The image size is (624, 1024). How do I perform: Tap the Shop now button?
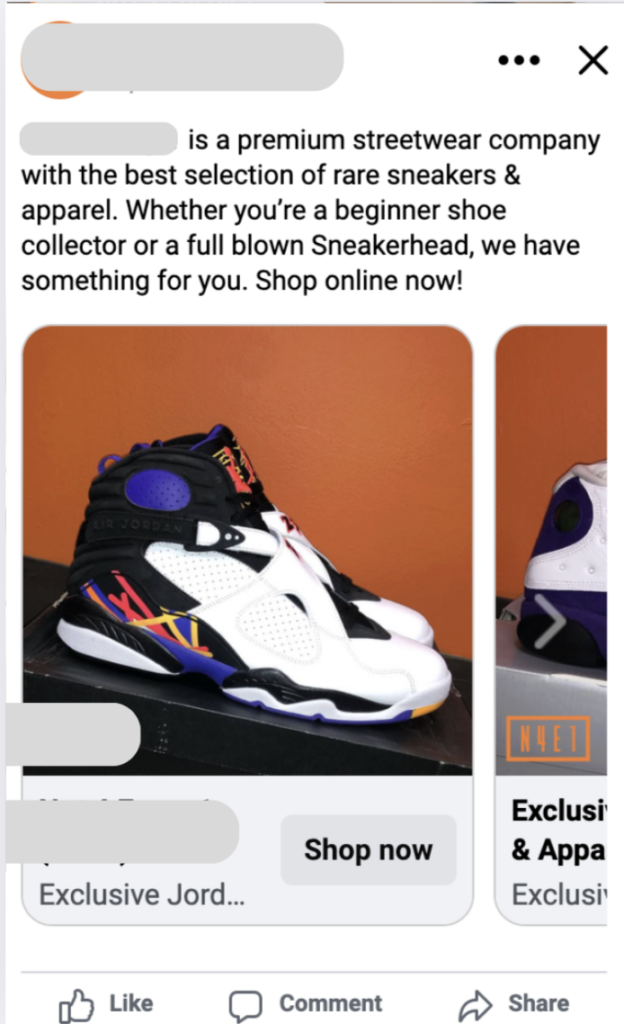(368, 850)
